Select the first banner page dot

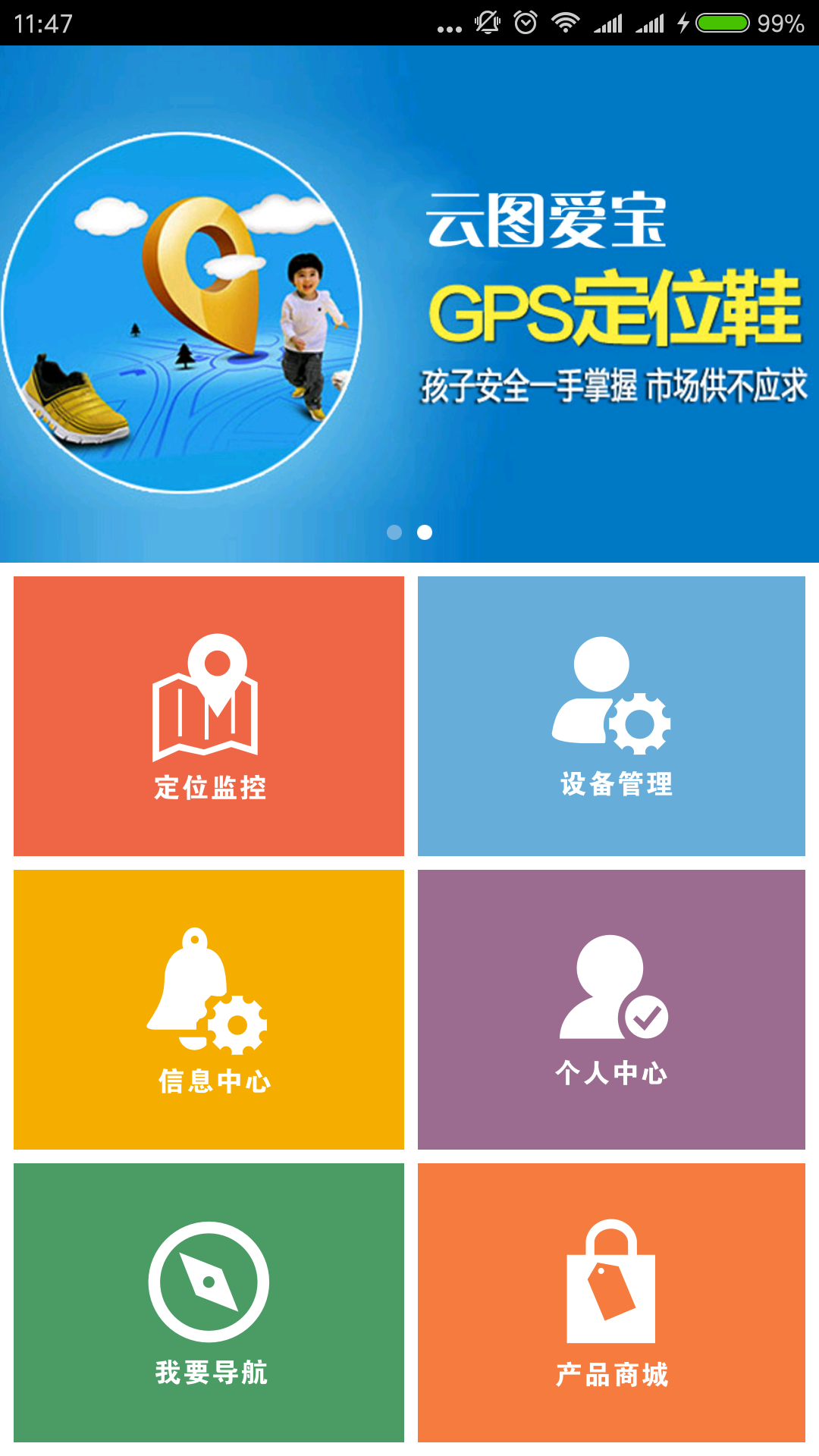point(394,532)
